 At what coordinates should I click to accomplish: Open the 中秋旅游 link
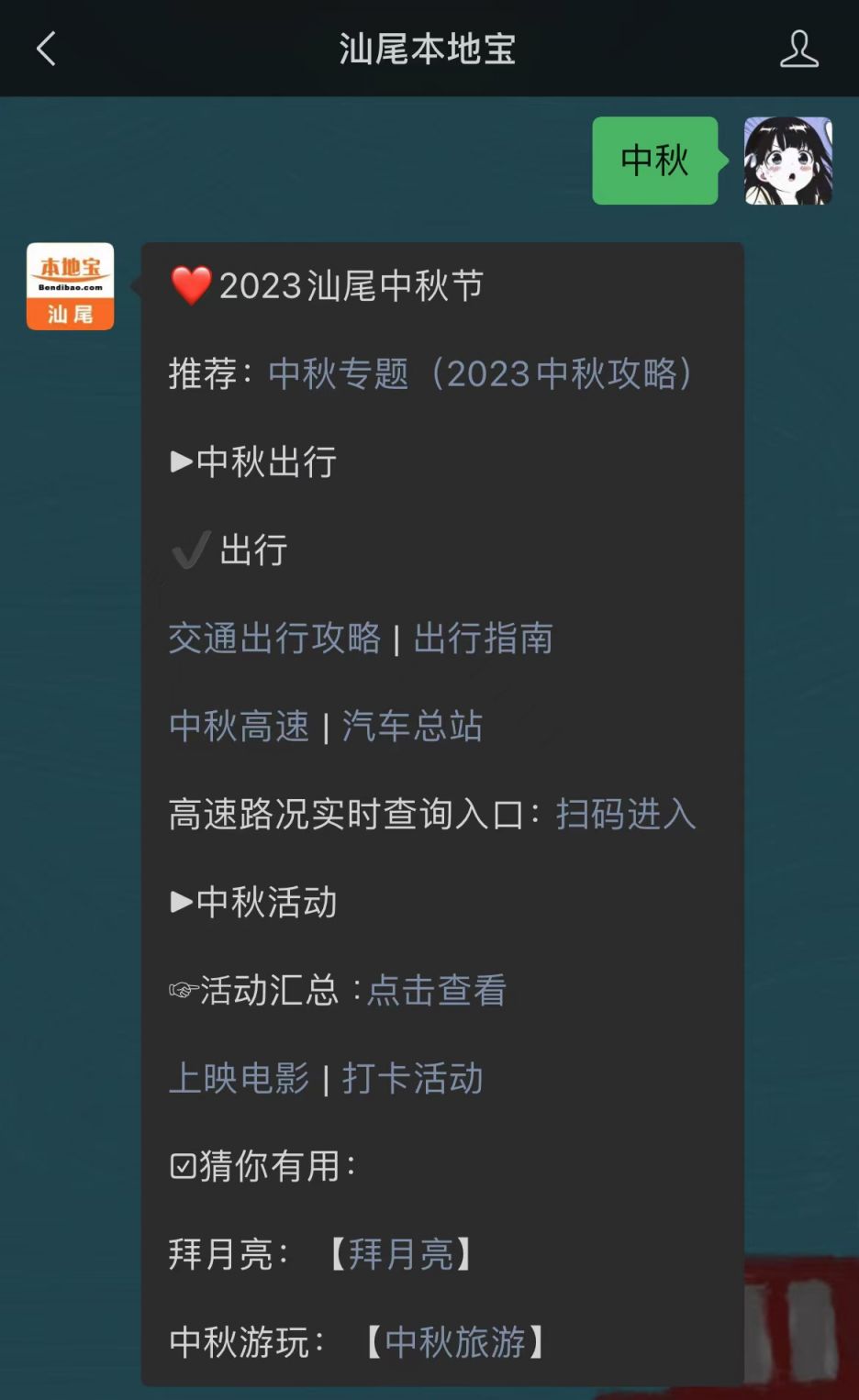[x=455, y=1342]
